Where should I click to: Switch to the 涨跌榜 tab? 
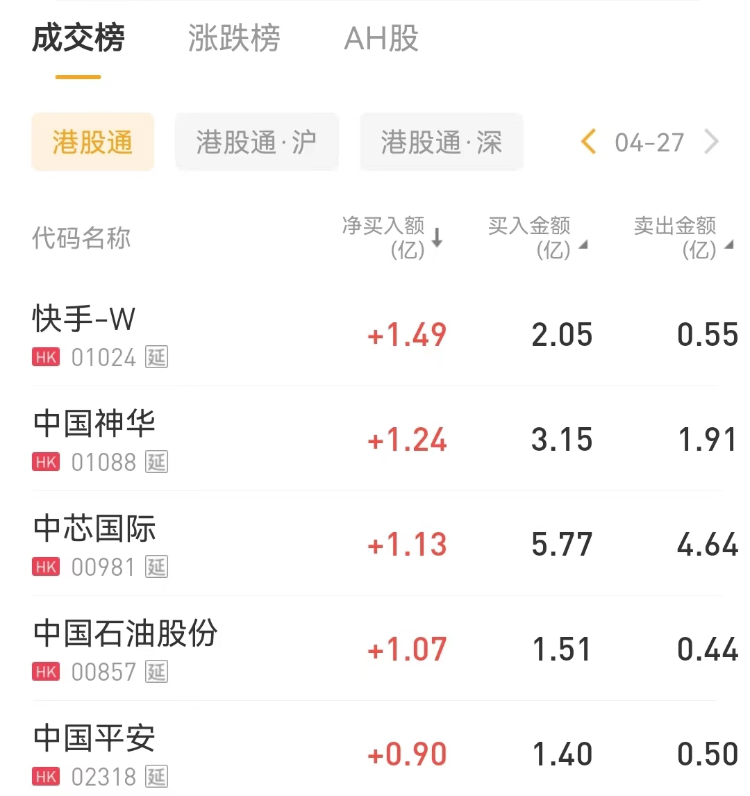pos(234,39)
